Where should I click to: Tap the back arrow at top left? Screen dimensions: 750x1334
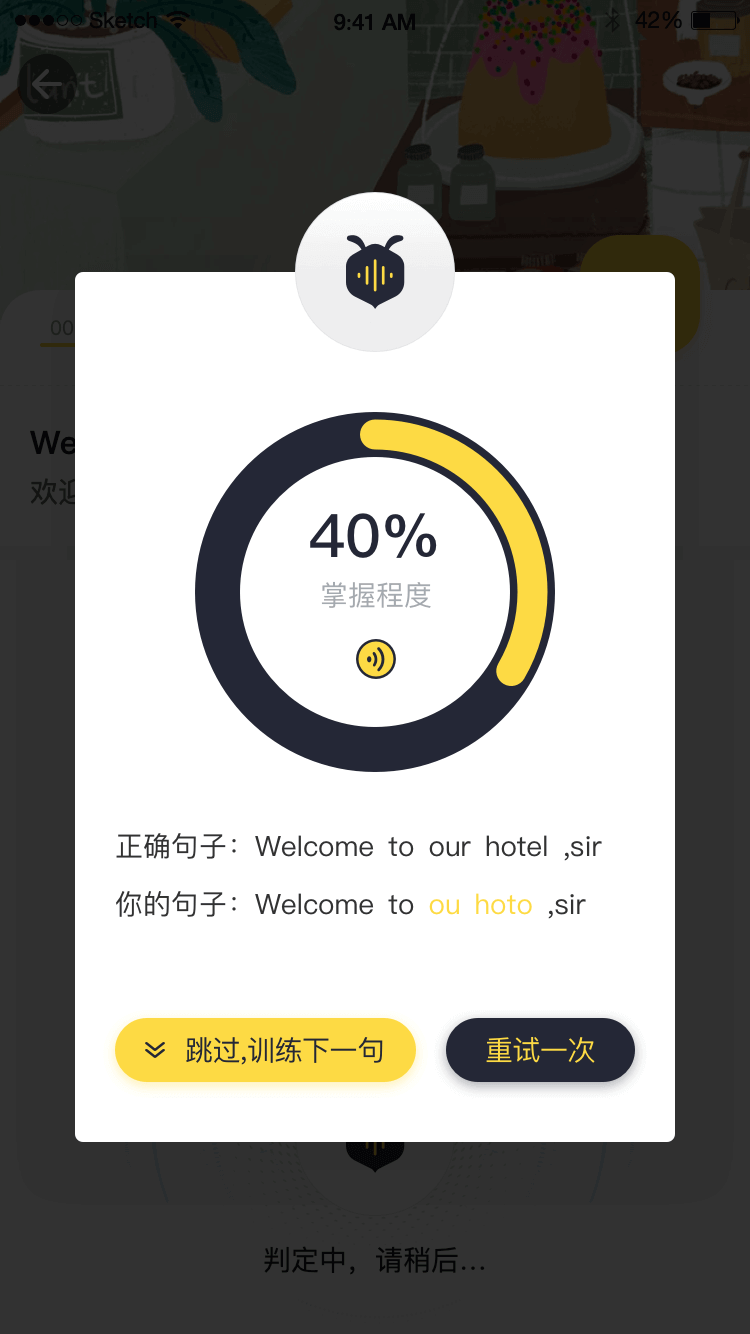(x=46, y=85)
